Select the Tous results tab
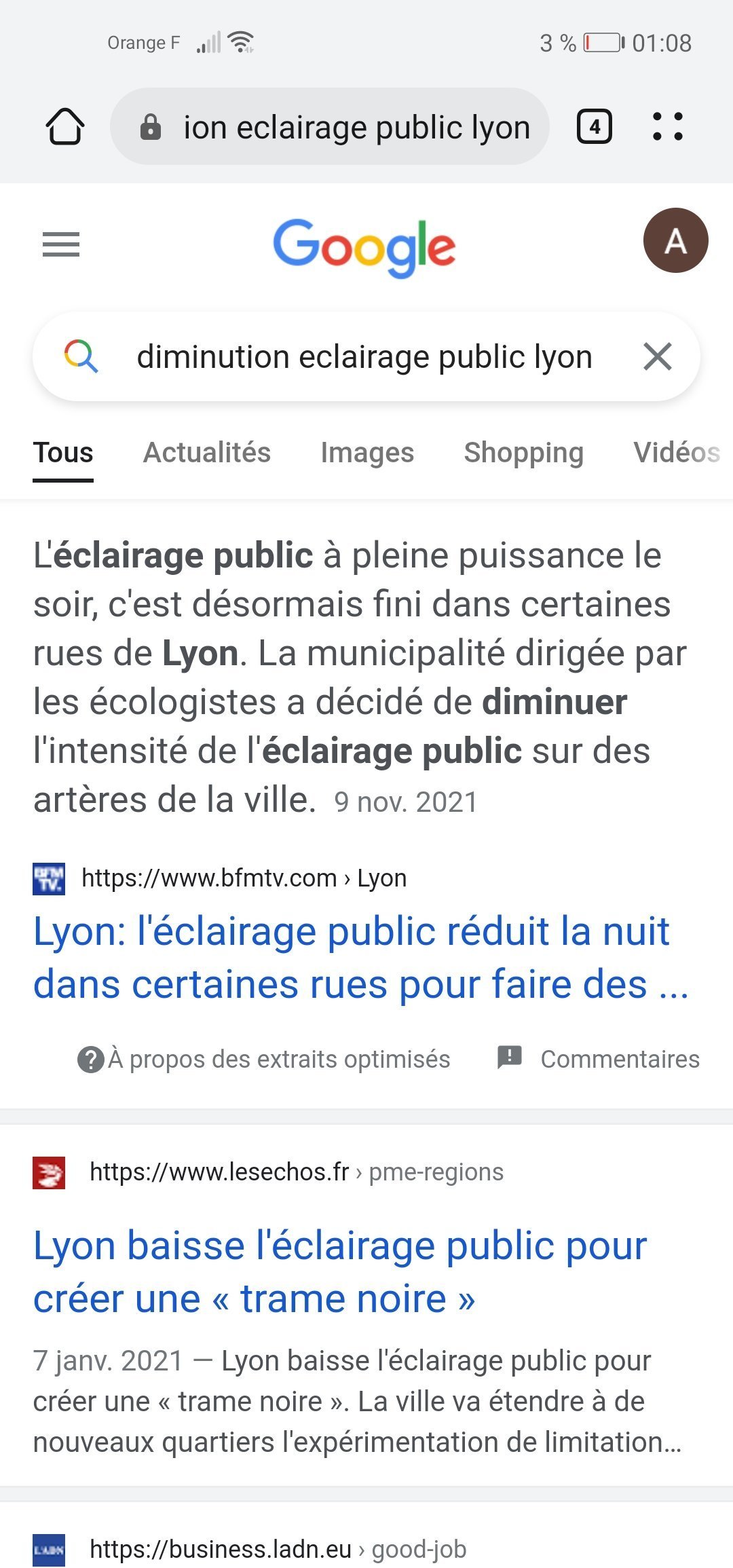Viewport: 733px width, 1568px height. [x=63, y=453]
